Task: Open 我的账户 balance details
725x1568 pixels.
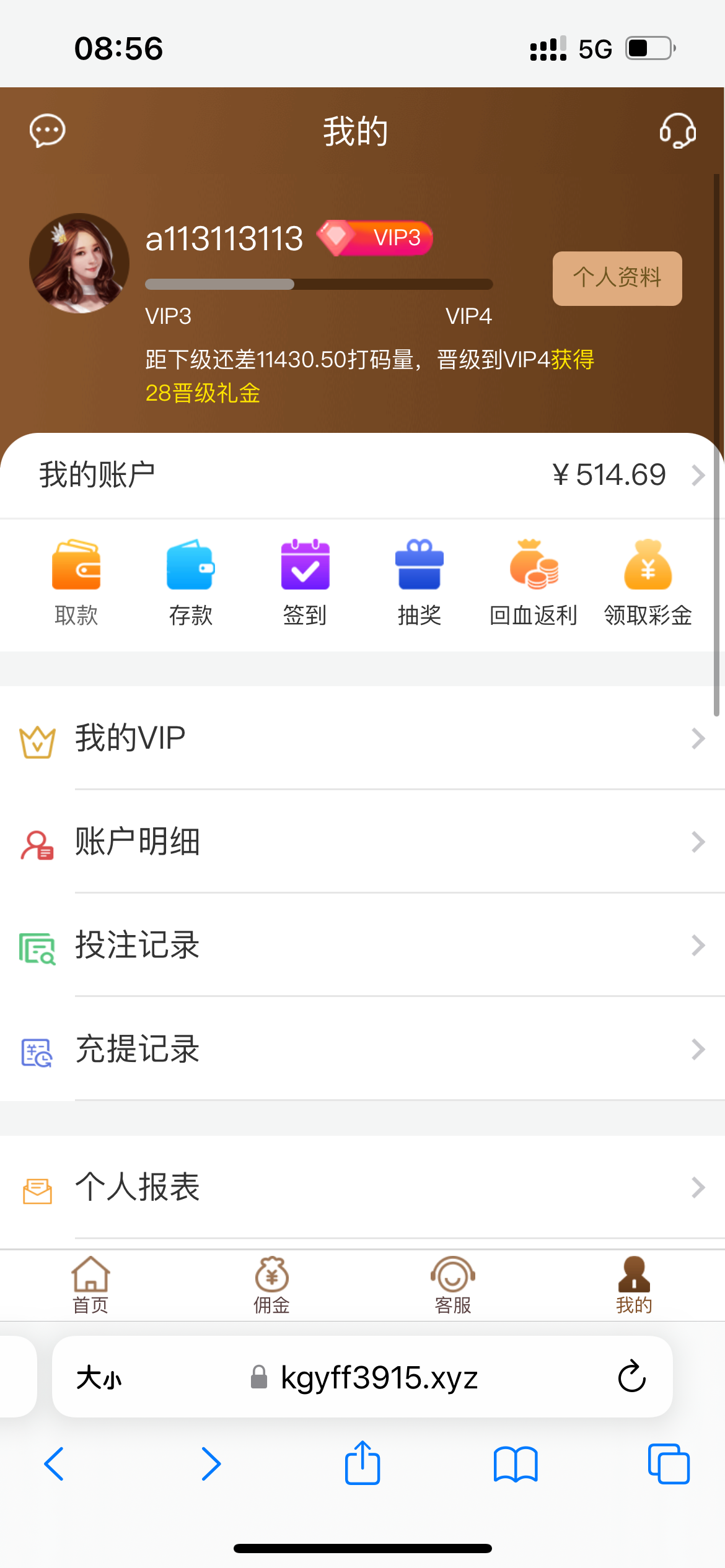Action: (362, 475)
